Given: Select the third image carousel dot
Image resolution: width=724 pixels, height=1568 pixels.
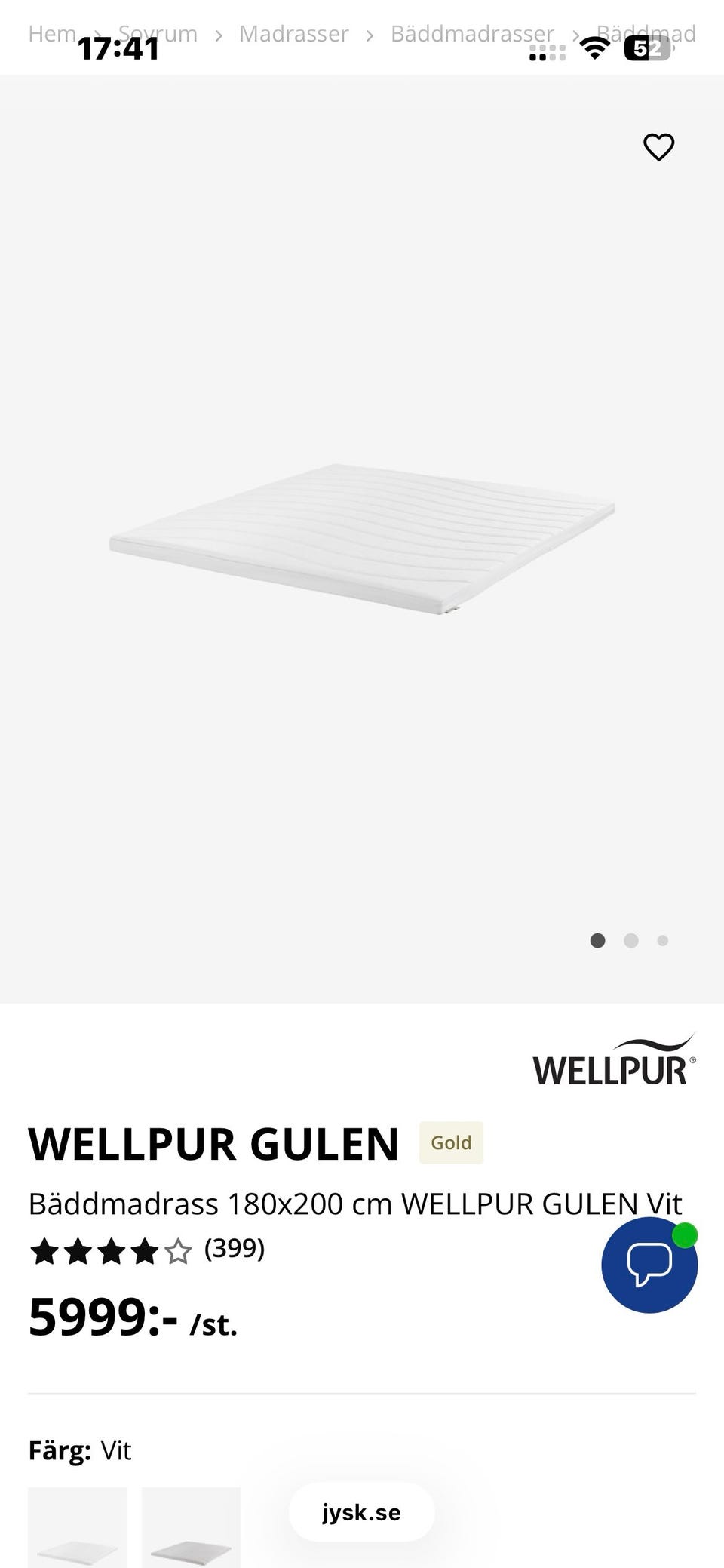Looking at the screenshot, I should tap(663, 941).
